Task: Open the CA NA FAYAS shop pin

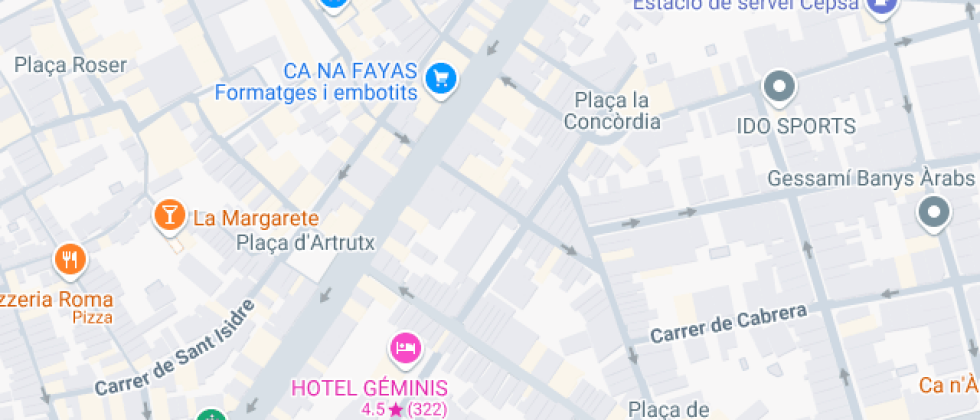Action: [440, 77]
